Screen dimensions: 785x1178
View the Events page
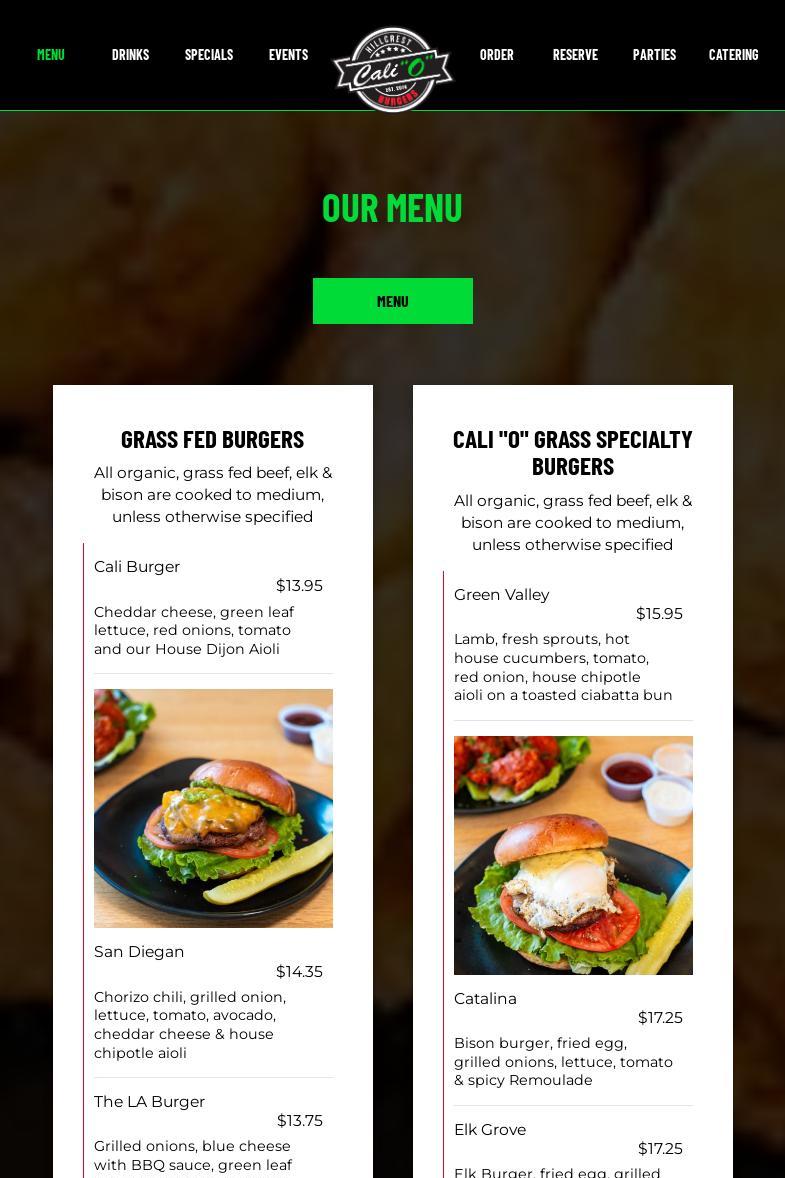click(x=288, y=55)
